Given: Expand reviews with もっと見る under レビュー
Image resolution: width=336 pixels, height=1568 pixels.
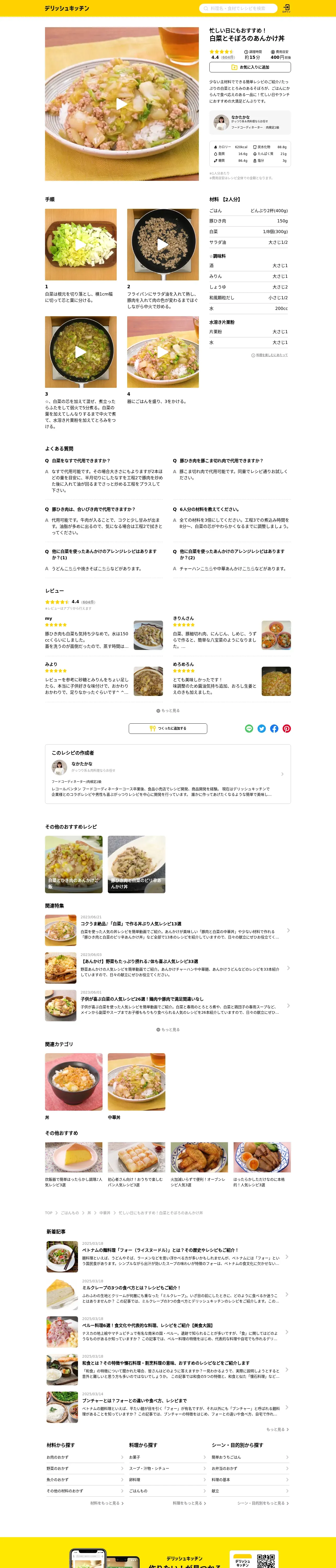Looking at the screenshot, I should click(168, 710).
